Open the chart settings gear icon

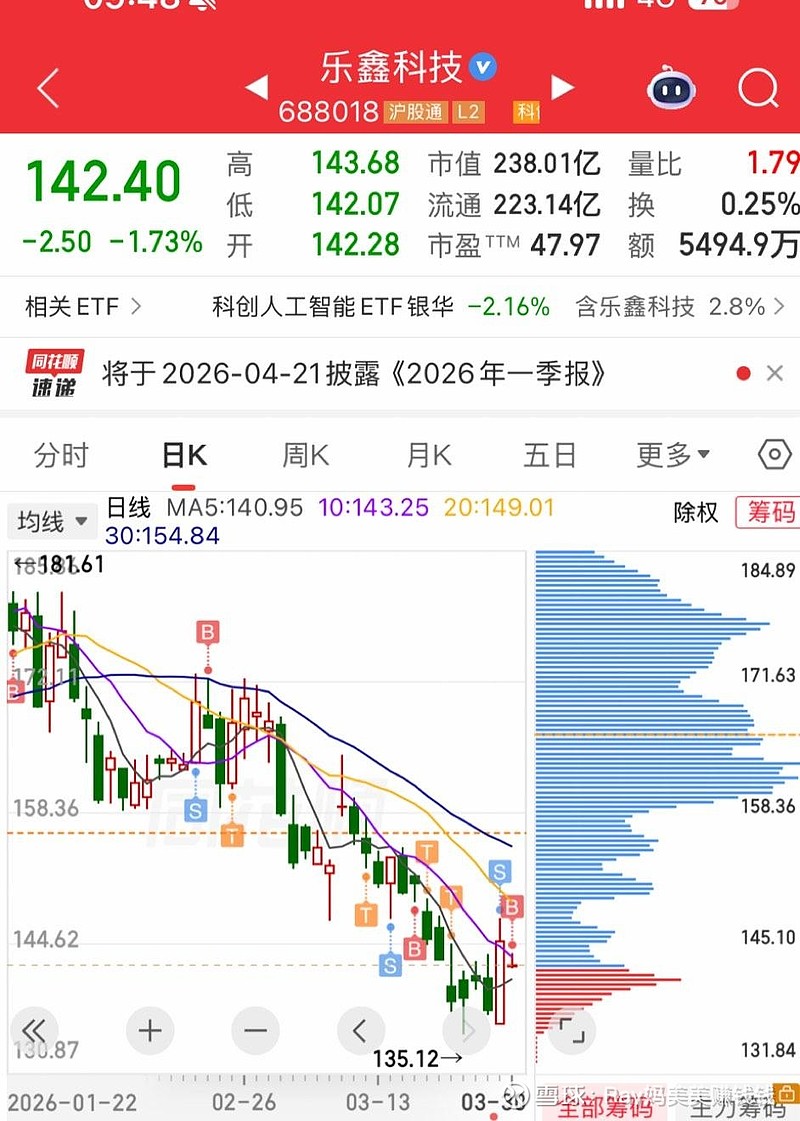pos(773,454)
